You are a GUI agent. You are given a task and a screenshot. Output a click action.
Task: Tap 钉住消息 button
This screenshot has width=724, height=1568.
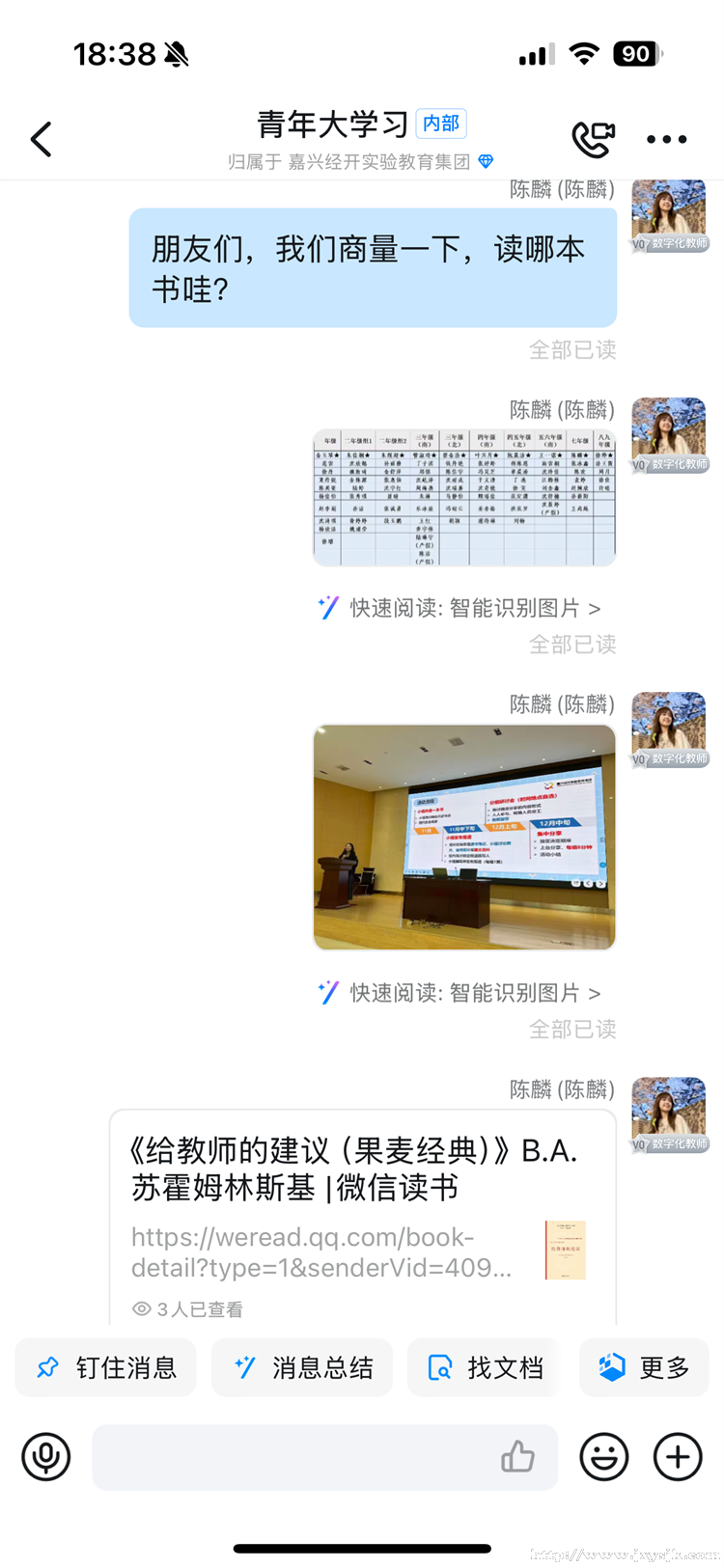106,1367
